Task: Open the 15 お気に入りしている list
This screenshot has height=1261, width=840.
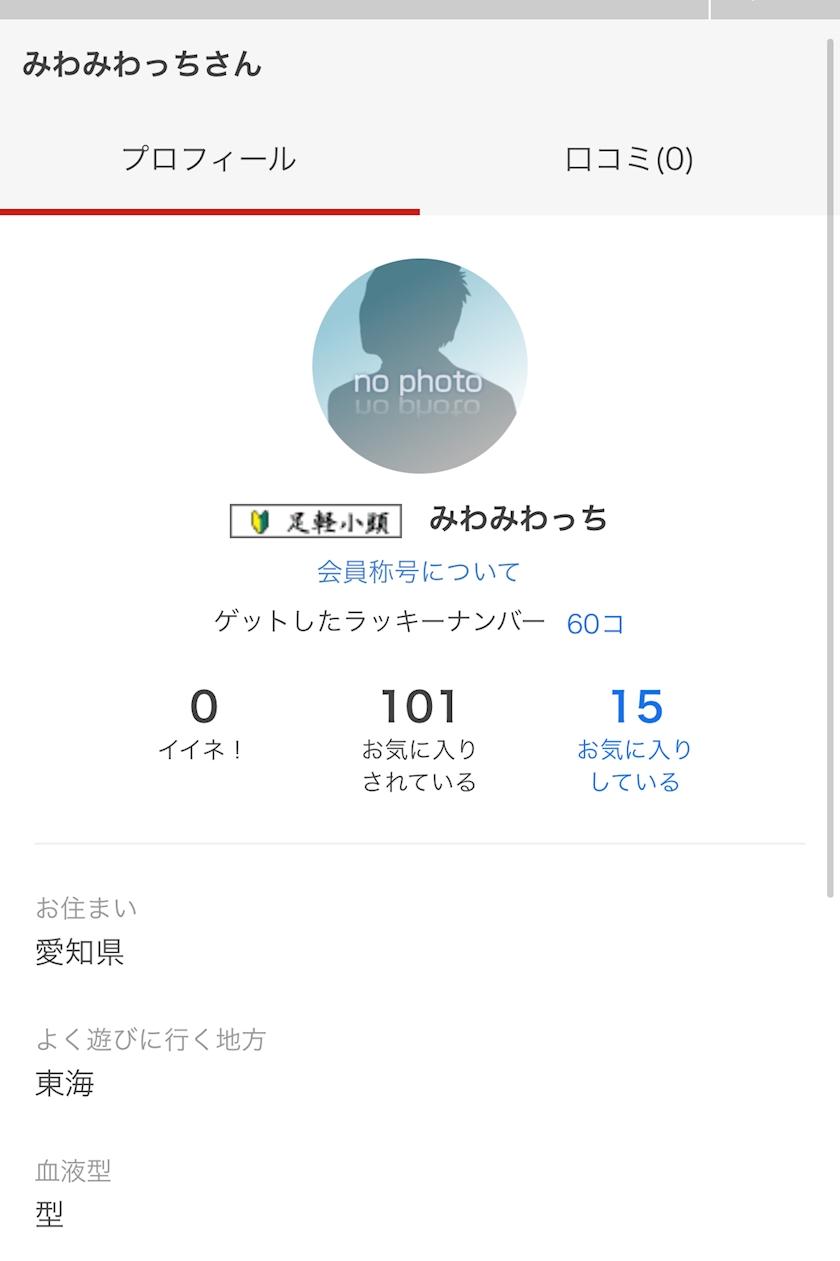Action: (x=635, y=740)
